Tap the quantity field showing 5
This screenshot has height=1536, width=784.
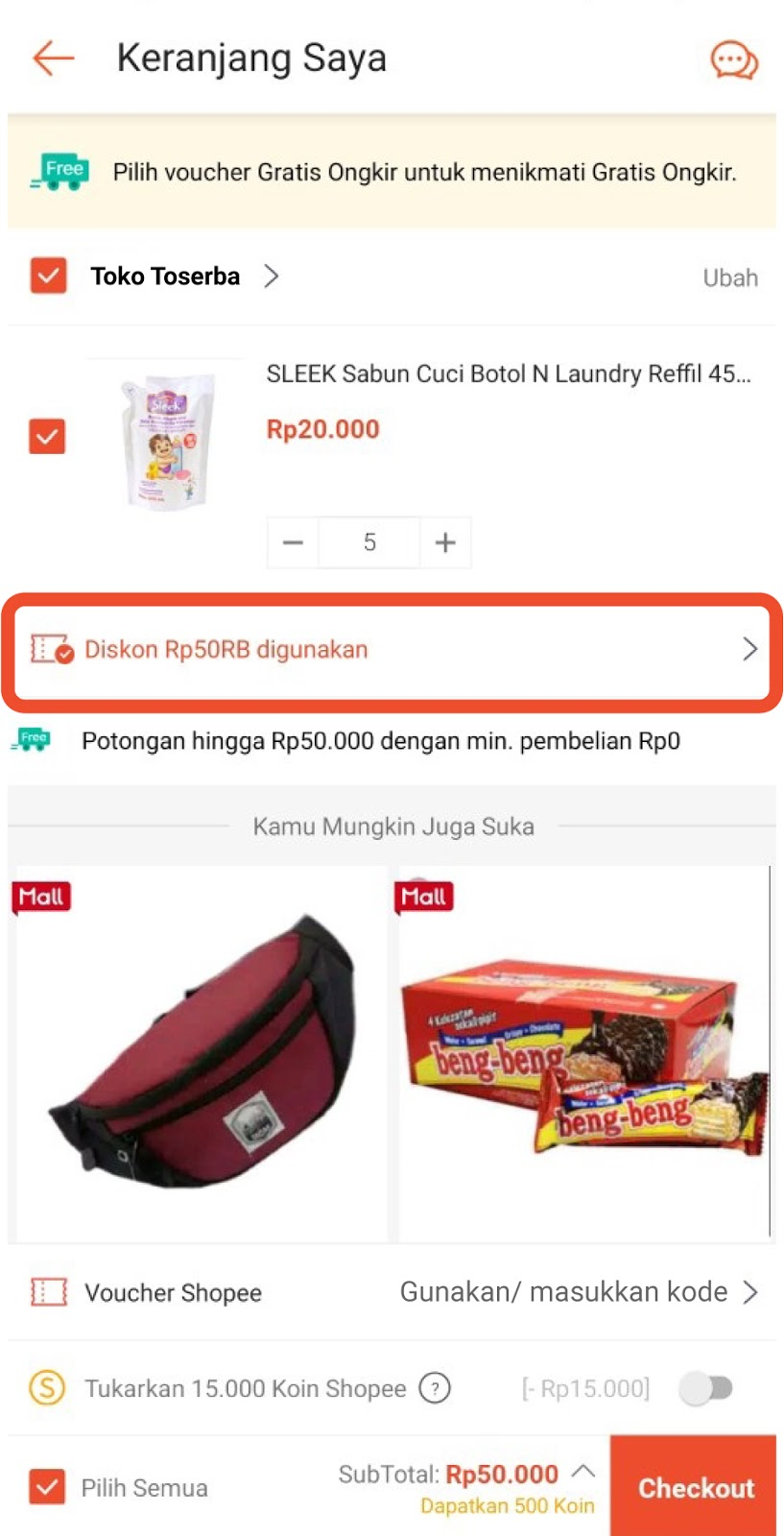pyautogui.click(x=369, y=542)
